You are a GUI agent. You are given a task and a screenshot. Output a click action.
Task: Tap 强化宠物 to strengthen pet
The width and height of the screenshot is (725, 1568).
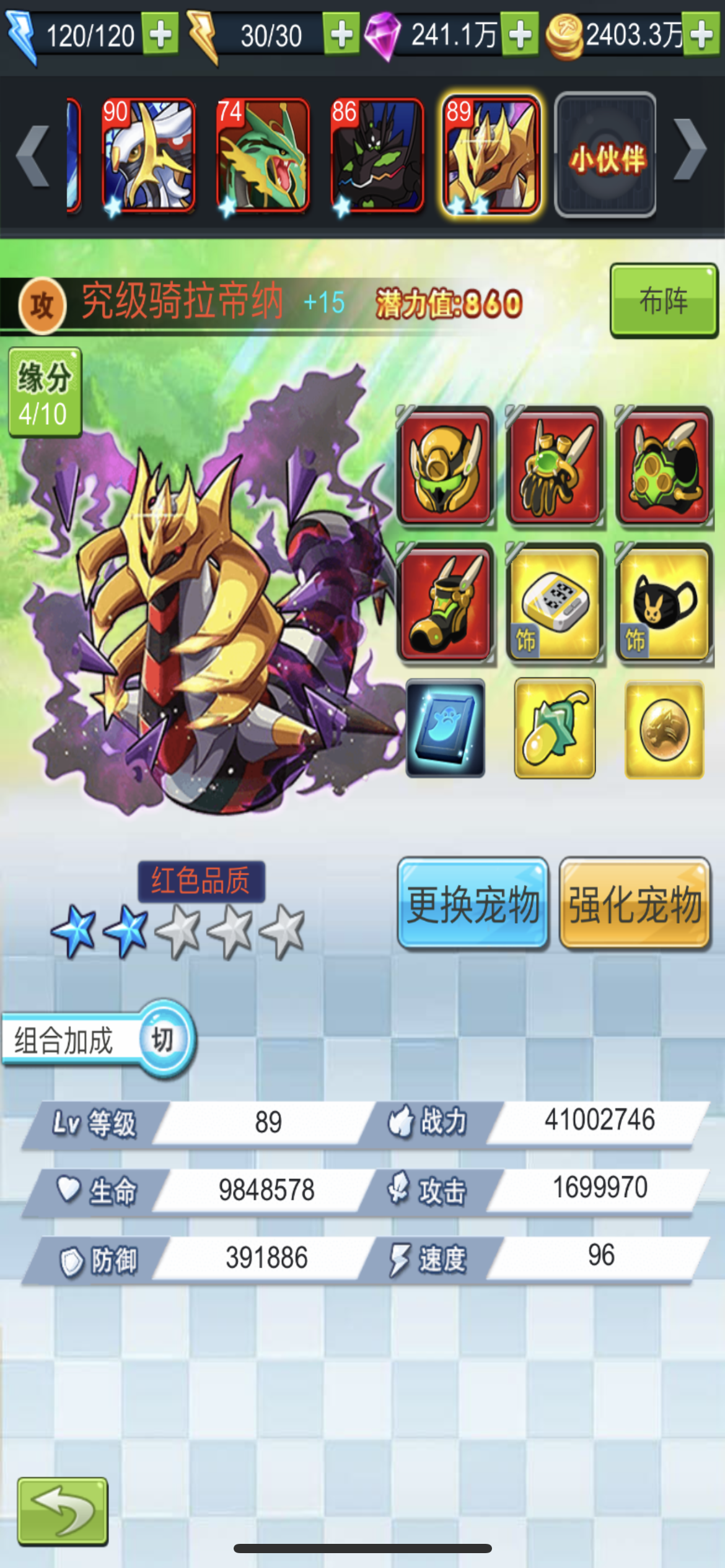pos(635,903)
